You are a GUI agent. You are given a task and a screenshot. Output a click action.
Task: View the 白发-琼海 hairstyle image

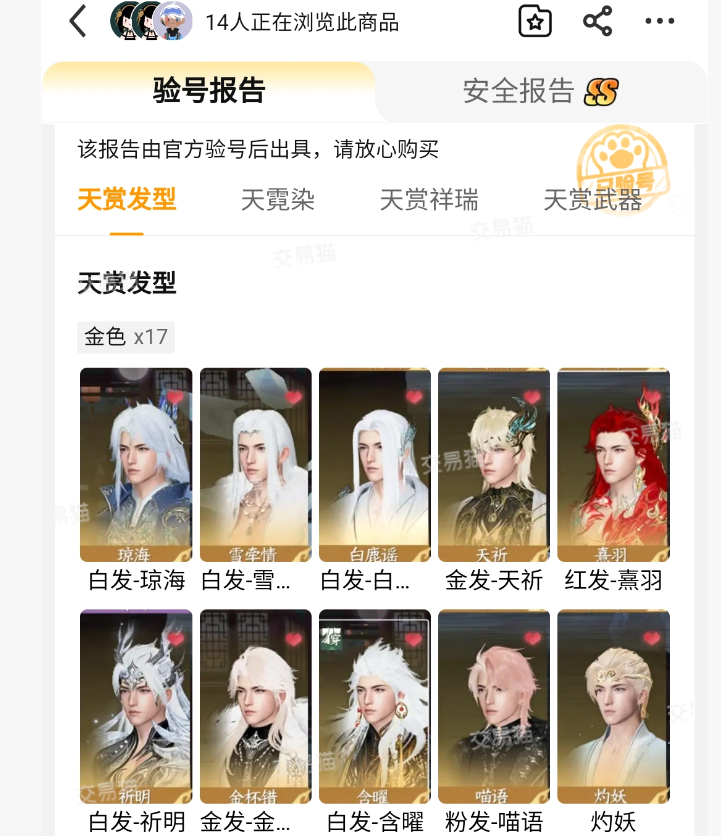click(136, 464)
